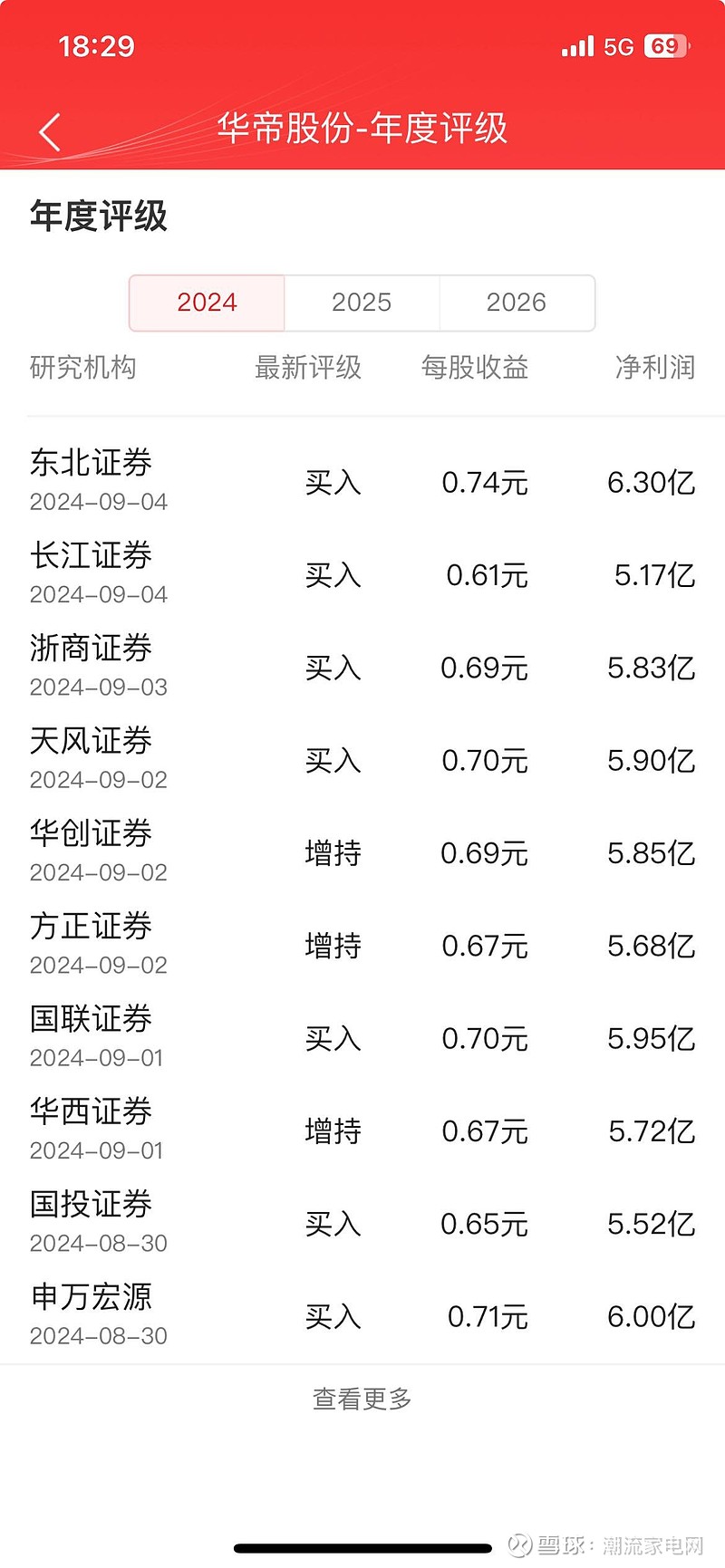Viewport: 725px width, 1568px height.
Task: Tap the 研究机构 column header
Action: click(82, 368)
